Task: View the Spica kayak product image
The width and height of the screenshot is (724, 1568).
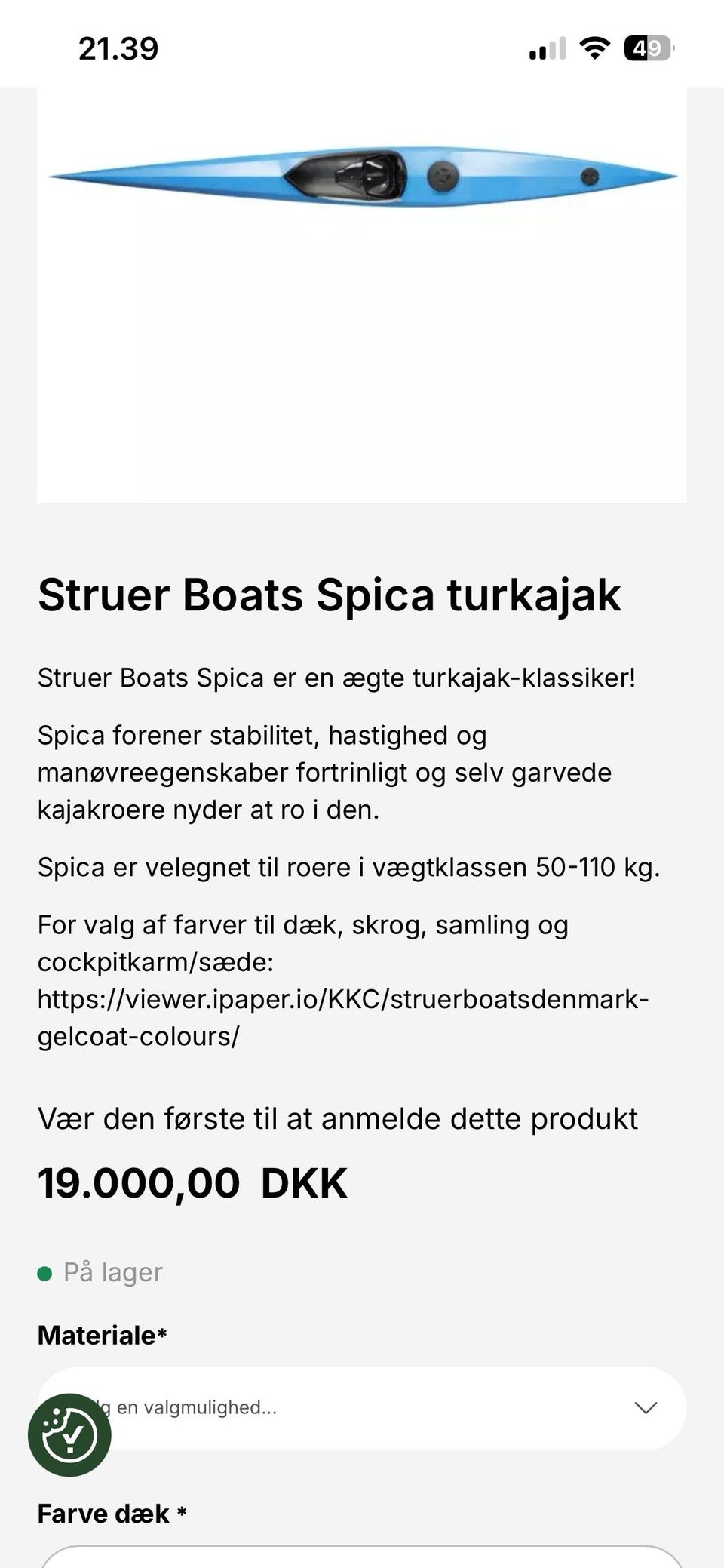Action: pos(362,294)
